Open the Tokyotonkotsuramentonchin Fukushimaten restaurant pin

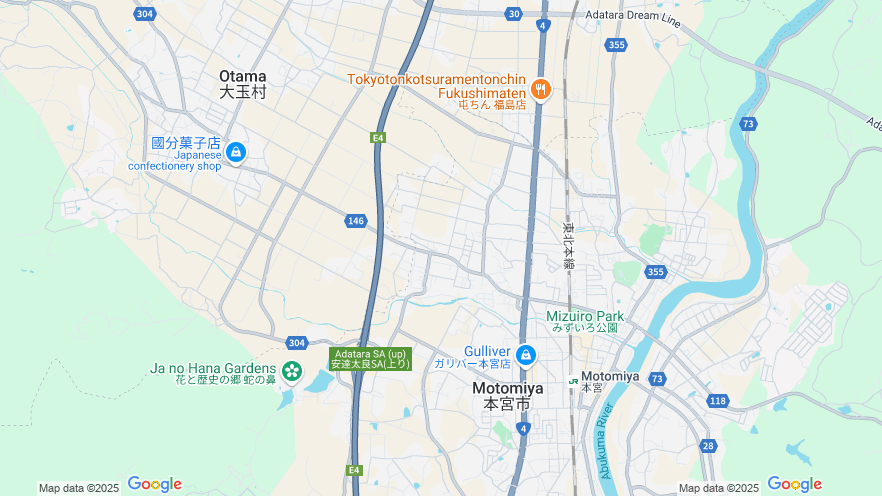click(541, 90)
